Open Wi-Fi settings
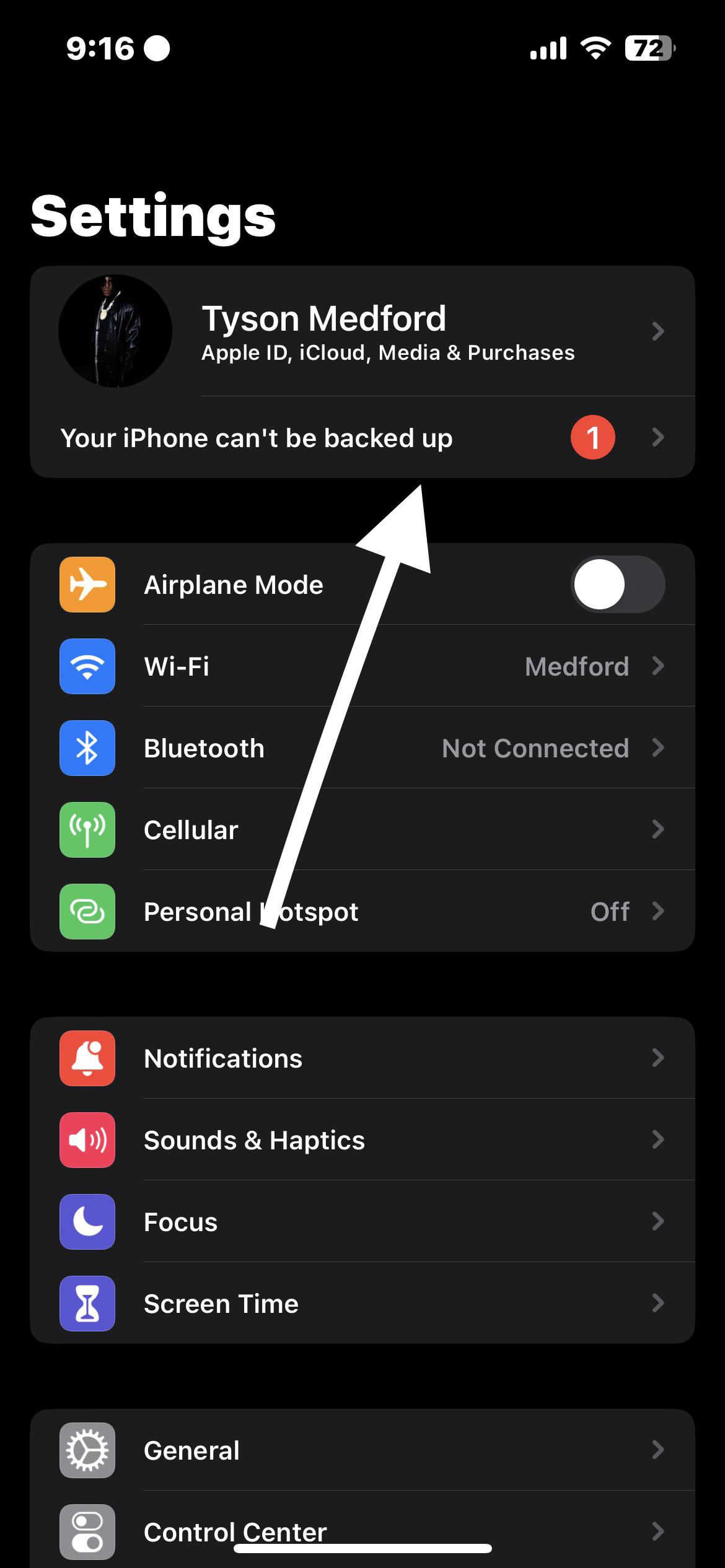The width and height of the screenshot is (725, 1568). point(362,666)
